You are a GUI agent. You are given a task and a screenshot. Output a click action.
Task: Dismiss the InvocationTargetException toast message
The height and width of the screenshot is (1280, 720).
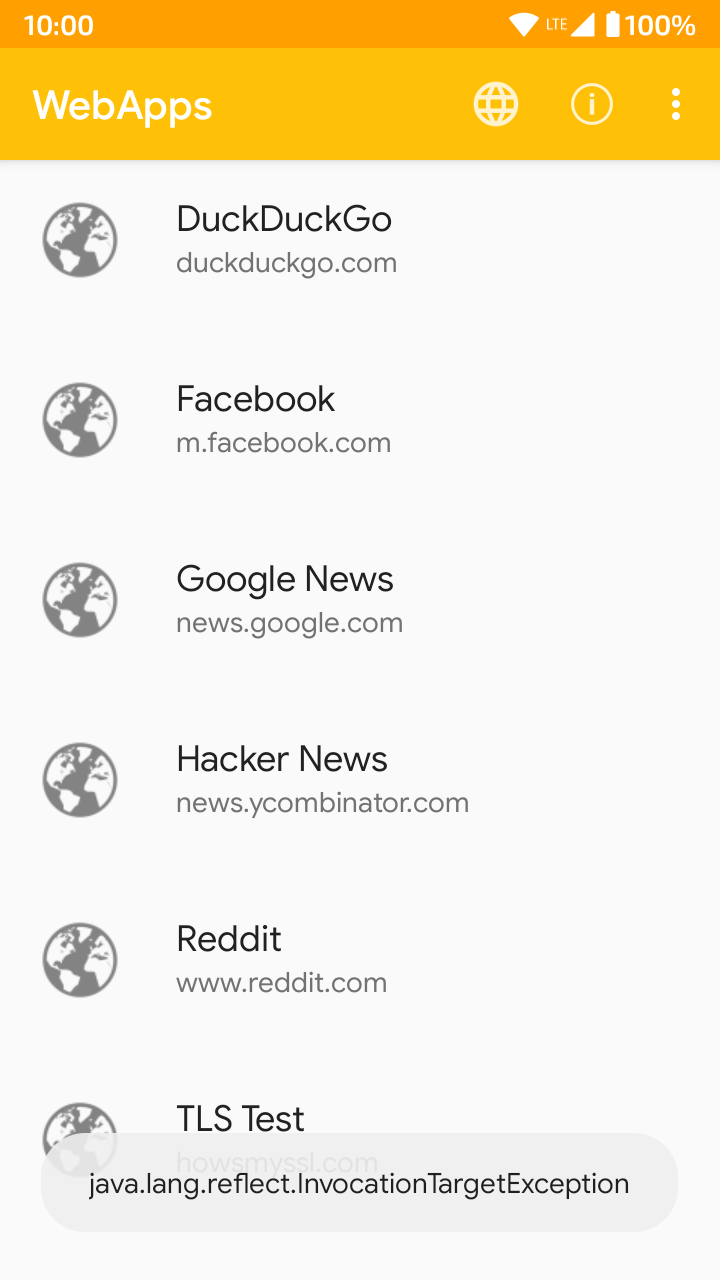(x=360, y=1183)
